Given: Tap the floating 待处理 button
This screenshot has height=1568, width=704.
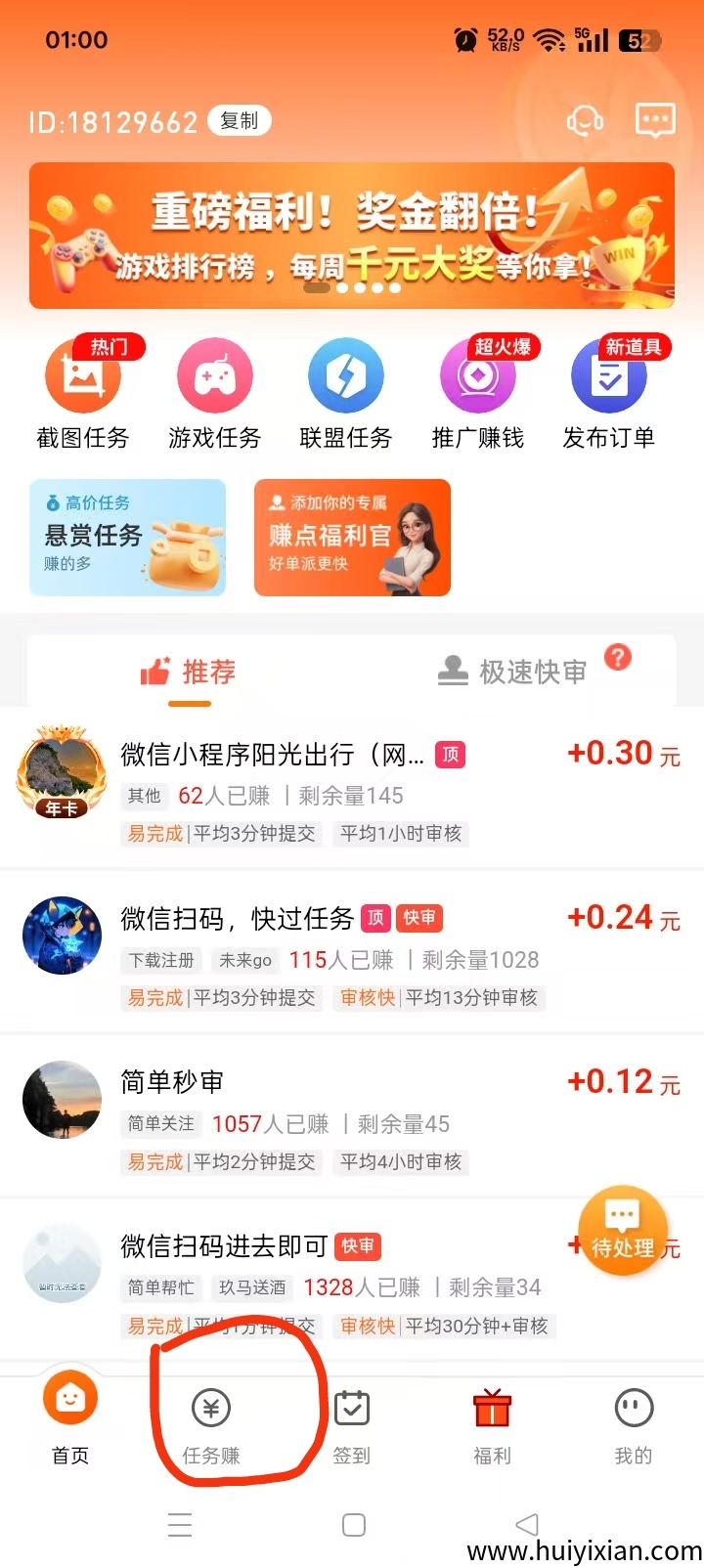Looking at the screenshot, I should (x=623, y=1232).
